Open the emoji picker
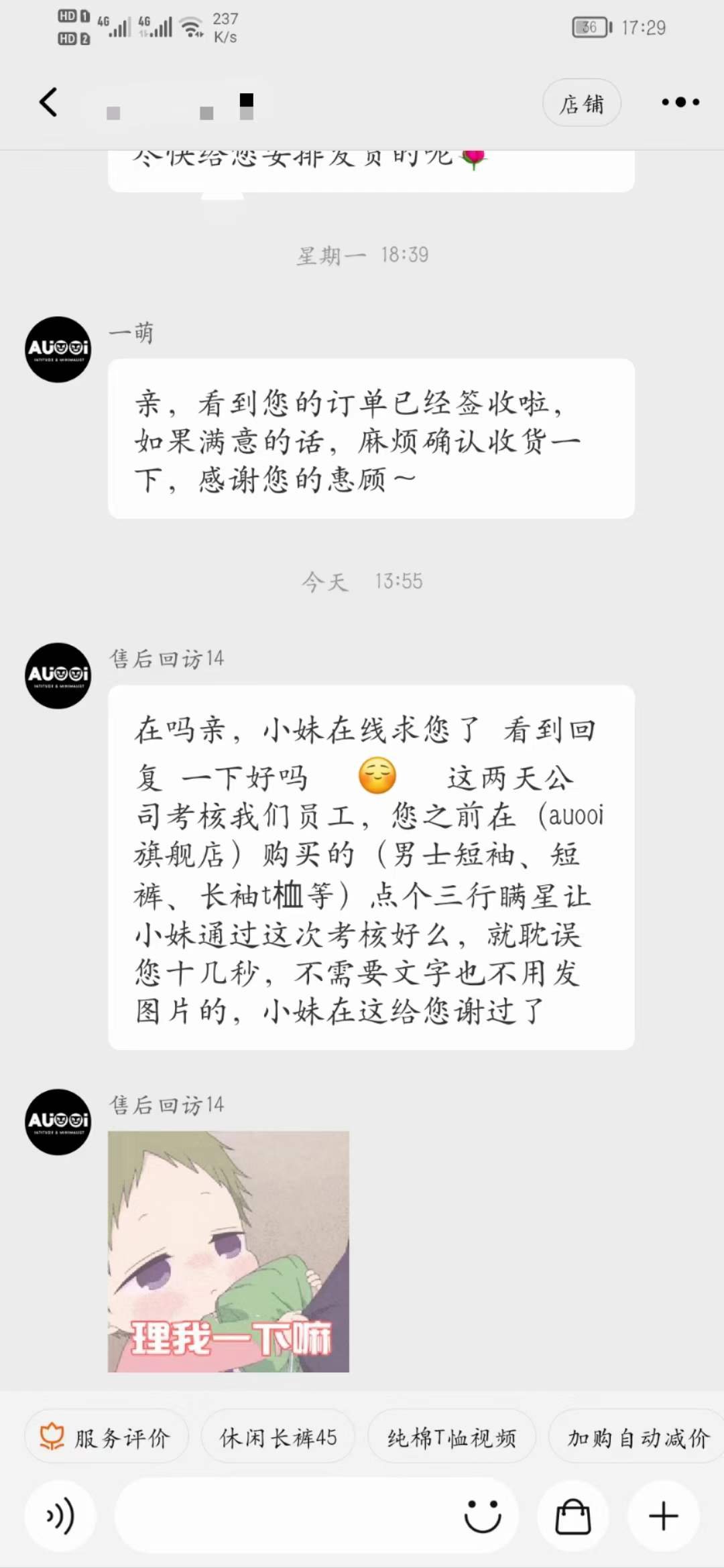This screenshot has width=724, height=1568. point(483,1516)
